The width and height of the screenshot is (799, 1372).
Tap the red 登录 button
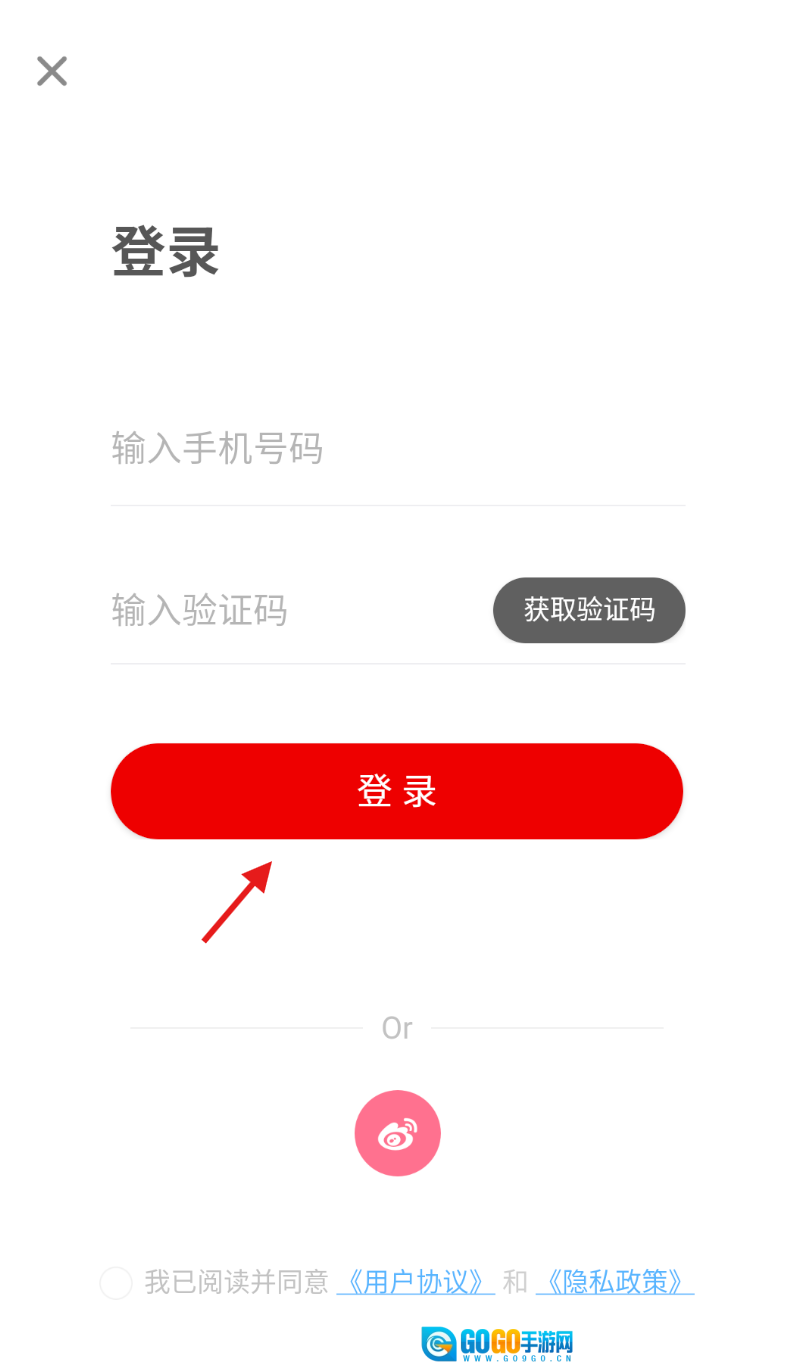[397, 791]
